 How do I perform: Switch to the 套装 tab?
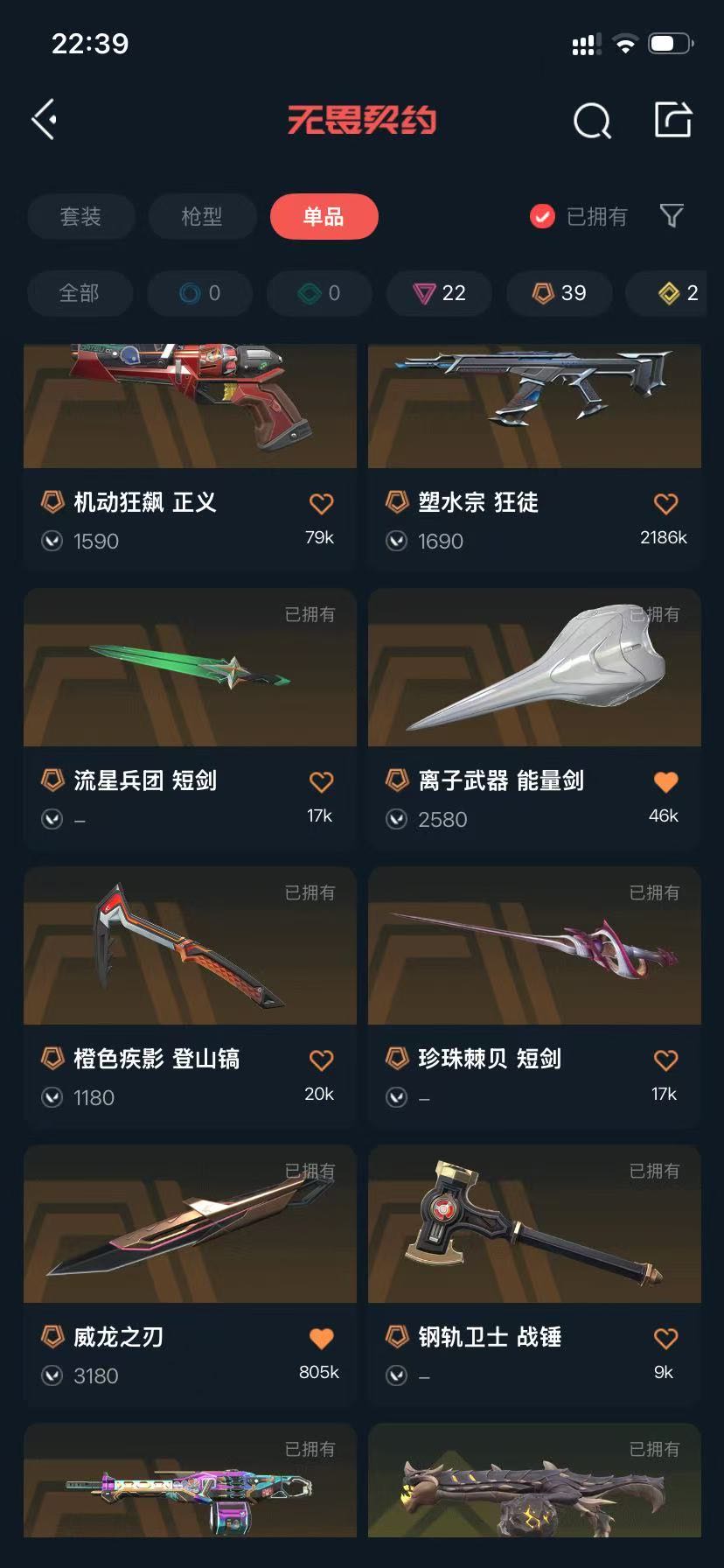click(80, 216)
